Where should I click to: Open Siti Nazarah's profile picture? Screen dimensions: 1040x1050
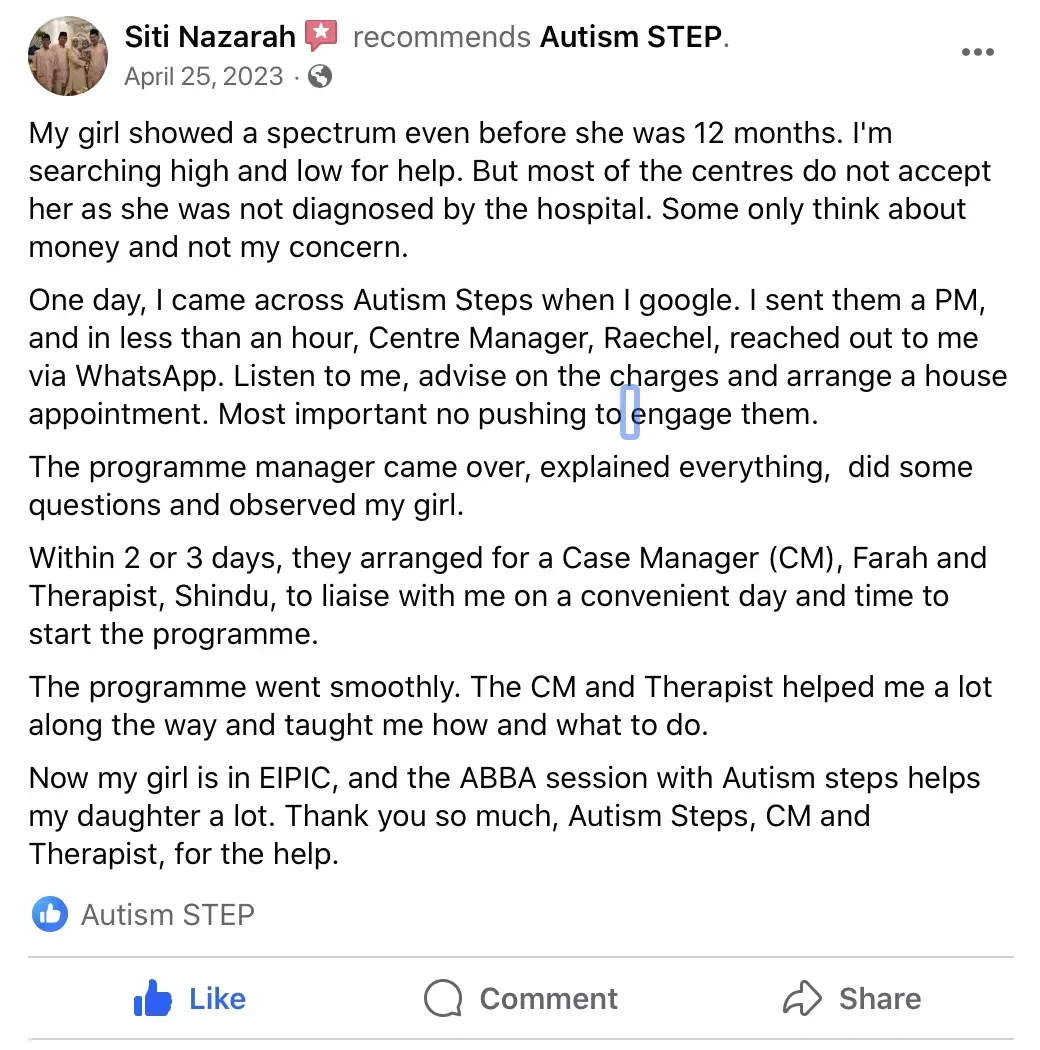pos(68,56)
